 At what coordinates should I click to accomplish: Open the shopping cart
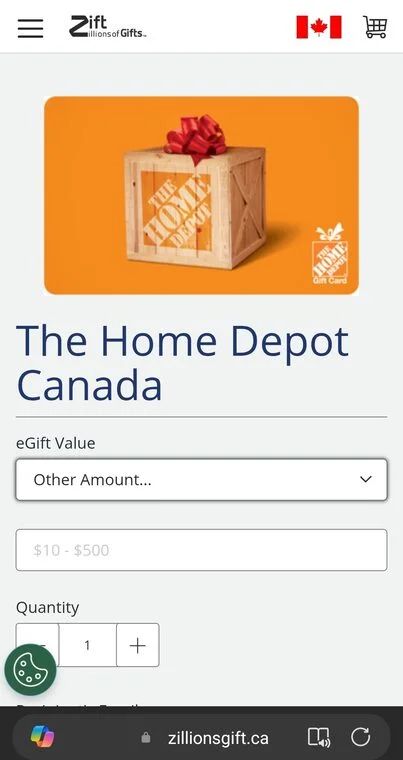[375, 27]
